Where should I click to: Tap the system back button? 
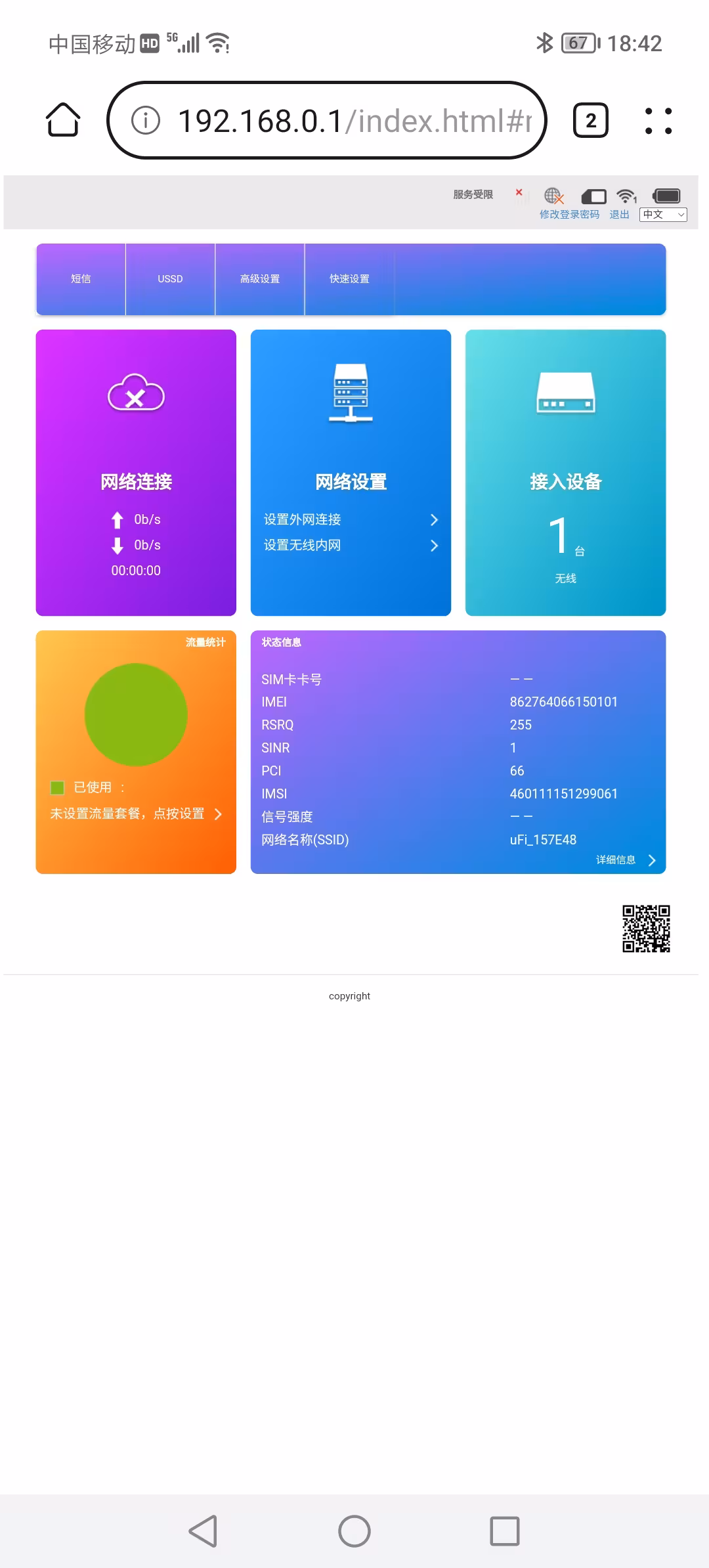click(x=203, y=1531)
